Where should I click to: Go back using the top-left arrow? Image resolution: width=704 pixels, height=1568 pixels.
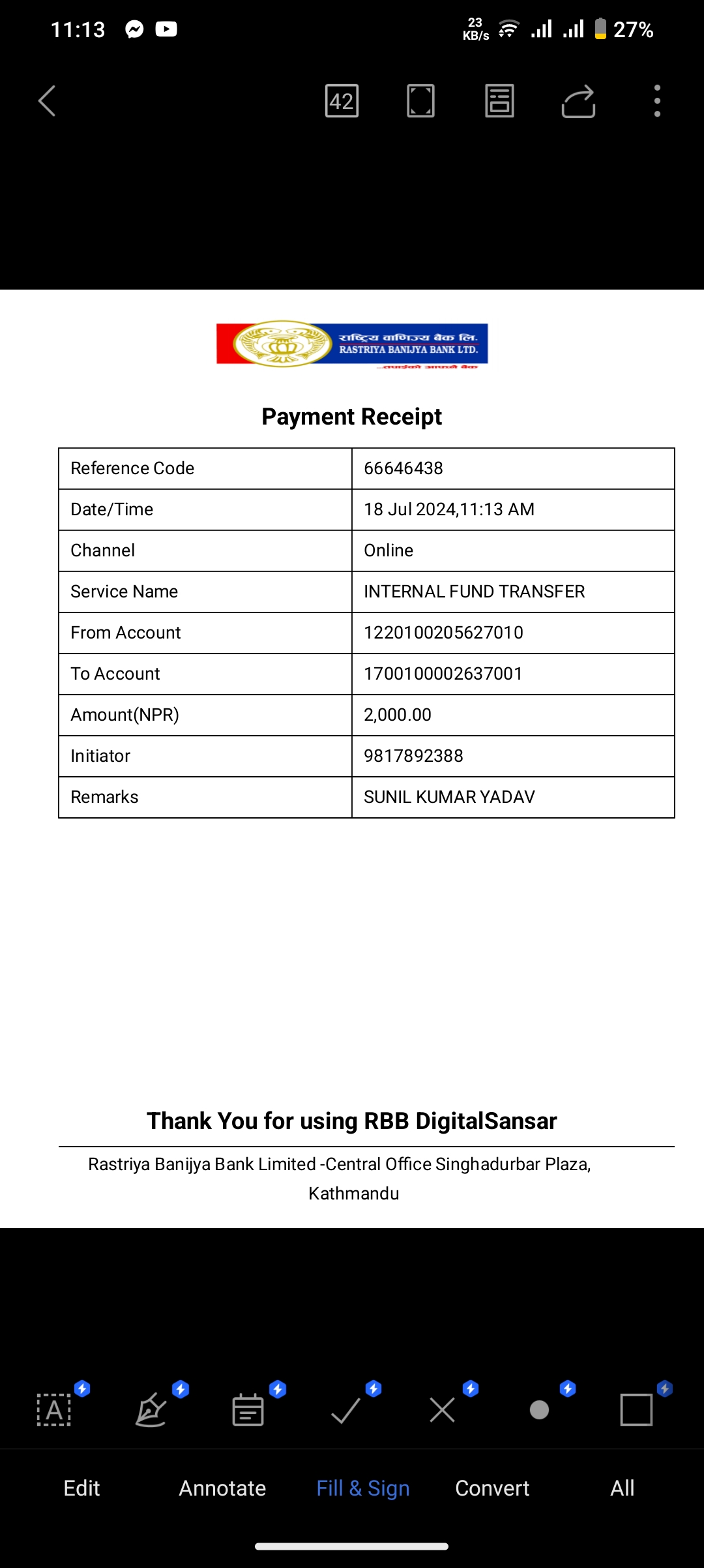tap(47, 101)
